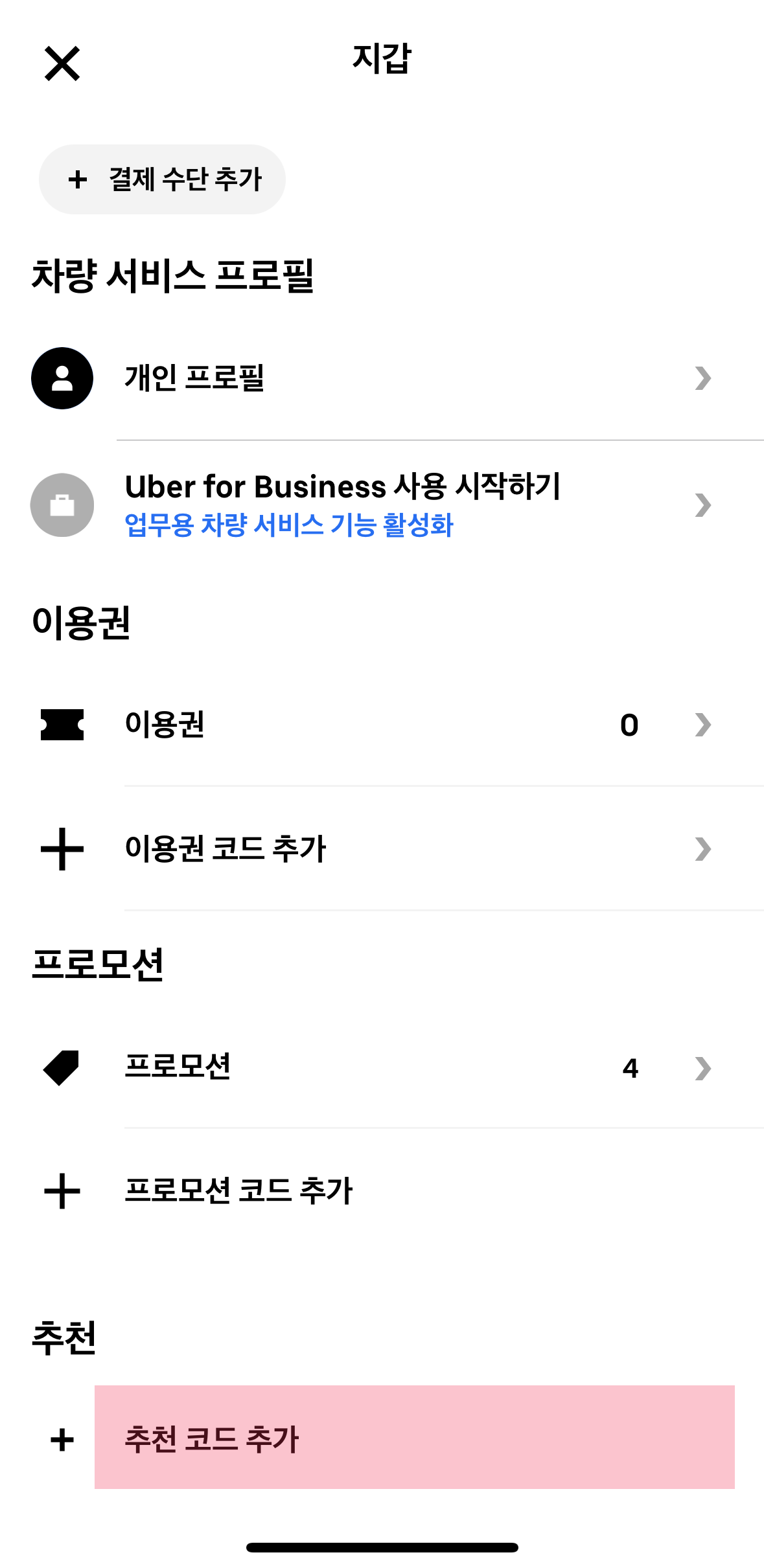
Task: Select 이용권 코드 추가
Action: click(382, 849)
